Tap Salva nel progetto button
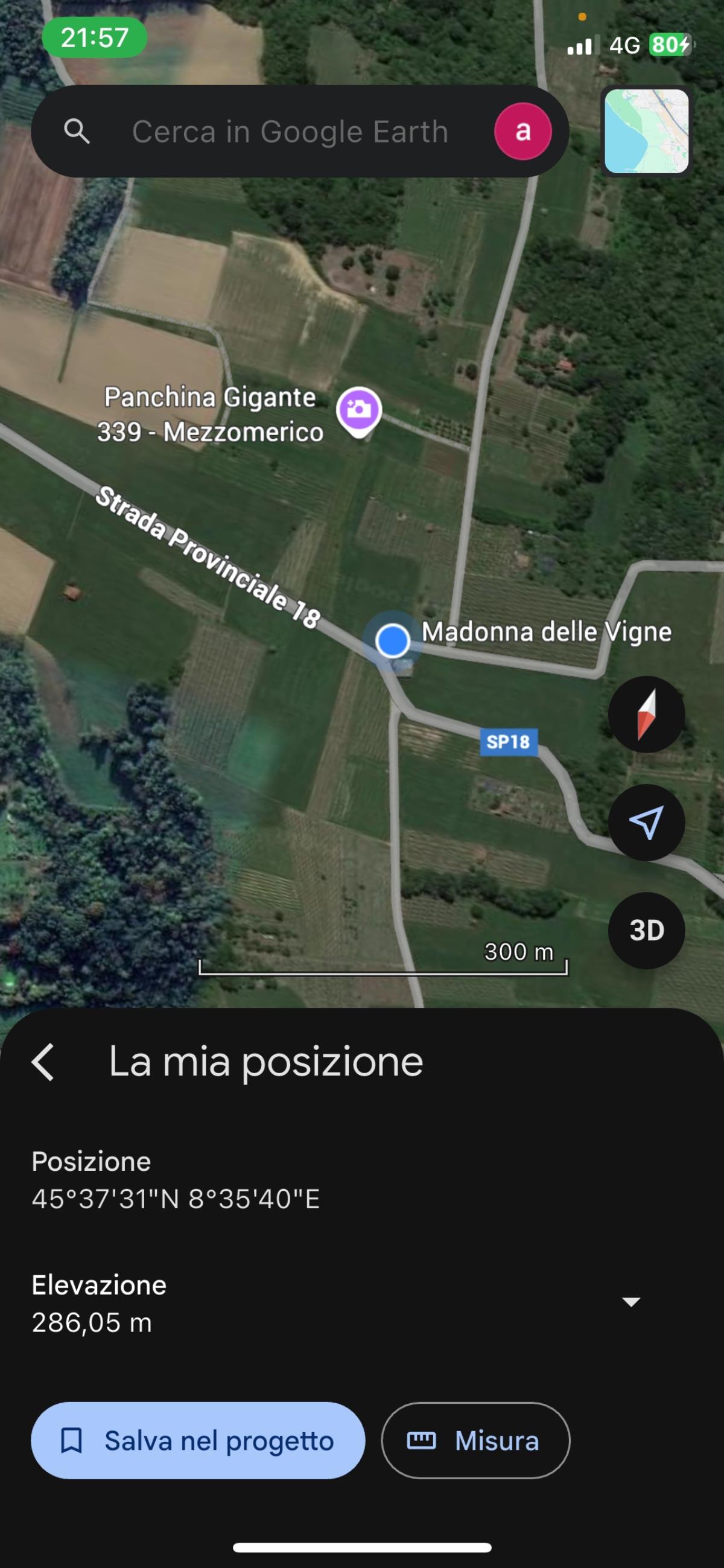Screen dimensions: 724x1568 (x=198, y=1441)
